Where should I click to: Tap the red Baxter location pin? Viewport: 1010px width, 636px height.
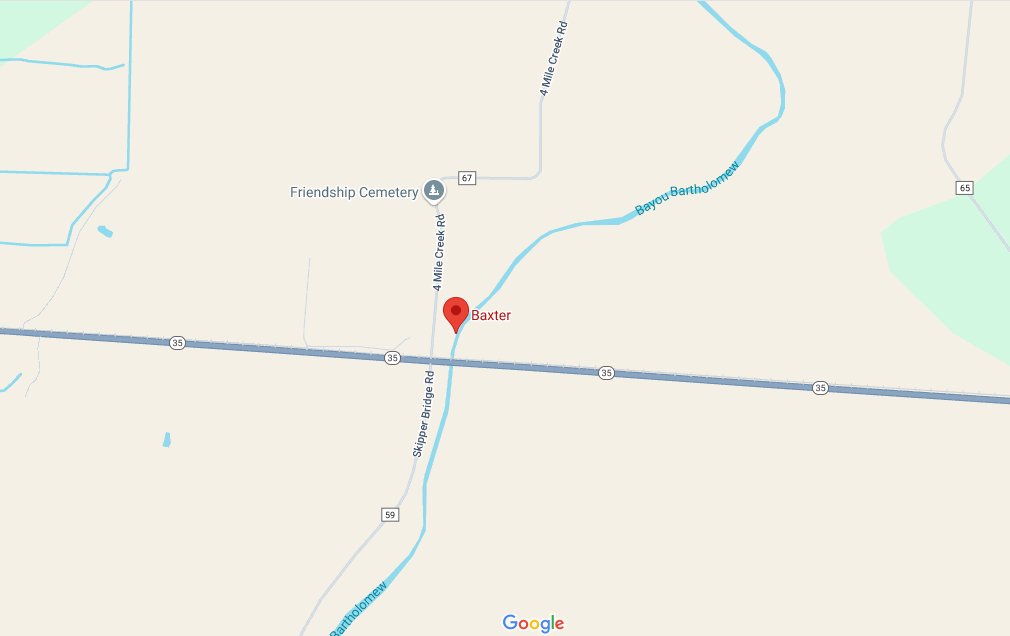point(456,312)
